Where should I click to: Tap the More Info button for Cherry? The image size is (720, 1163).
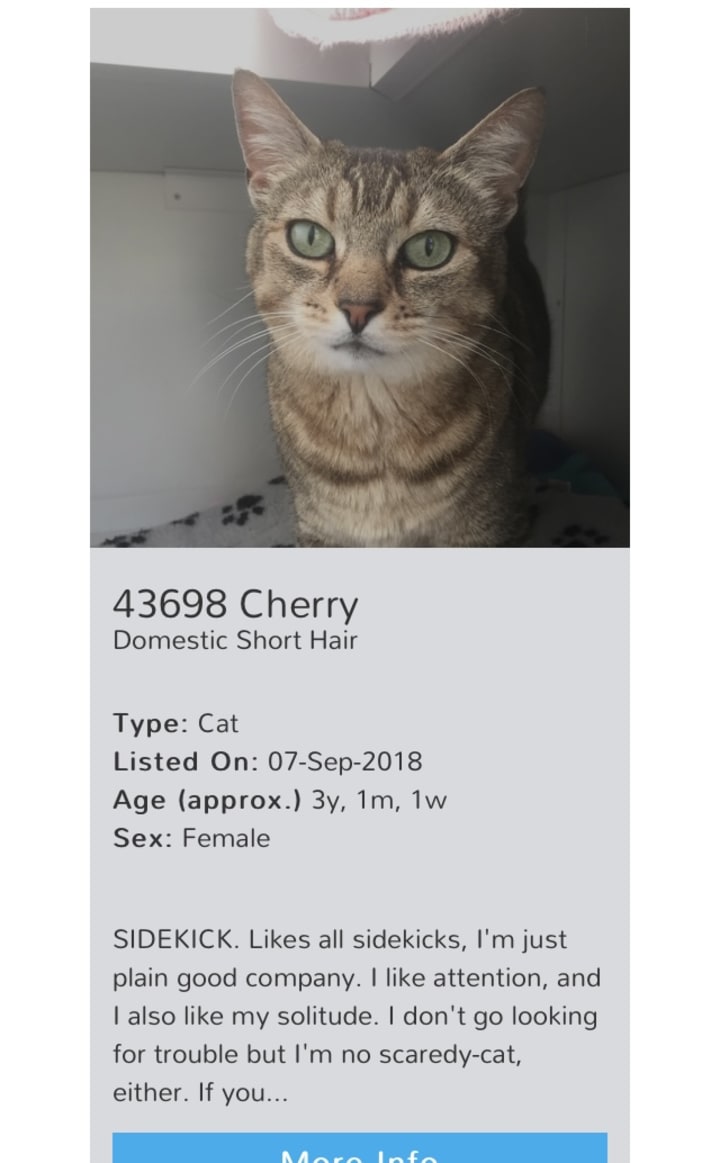(x=359, y=1150)
